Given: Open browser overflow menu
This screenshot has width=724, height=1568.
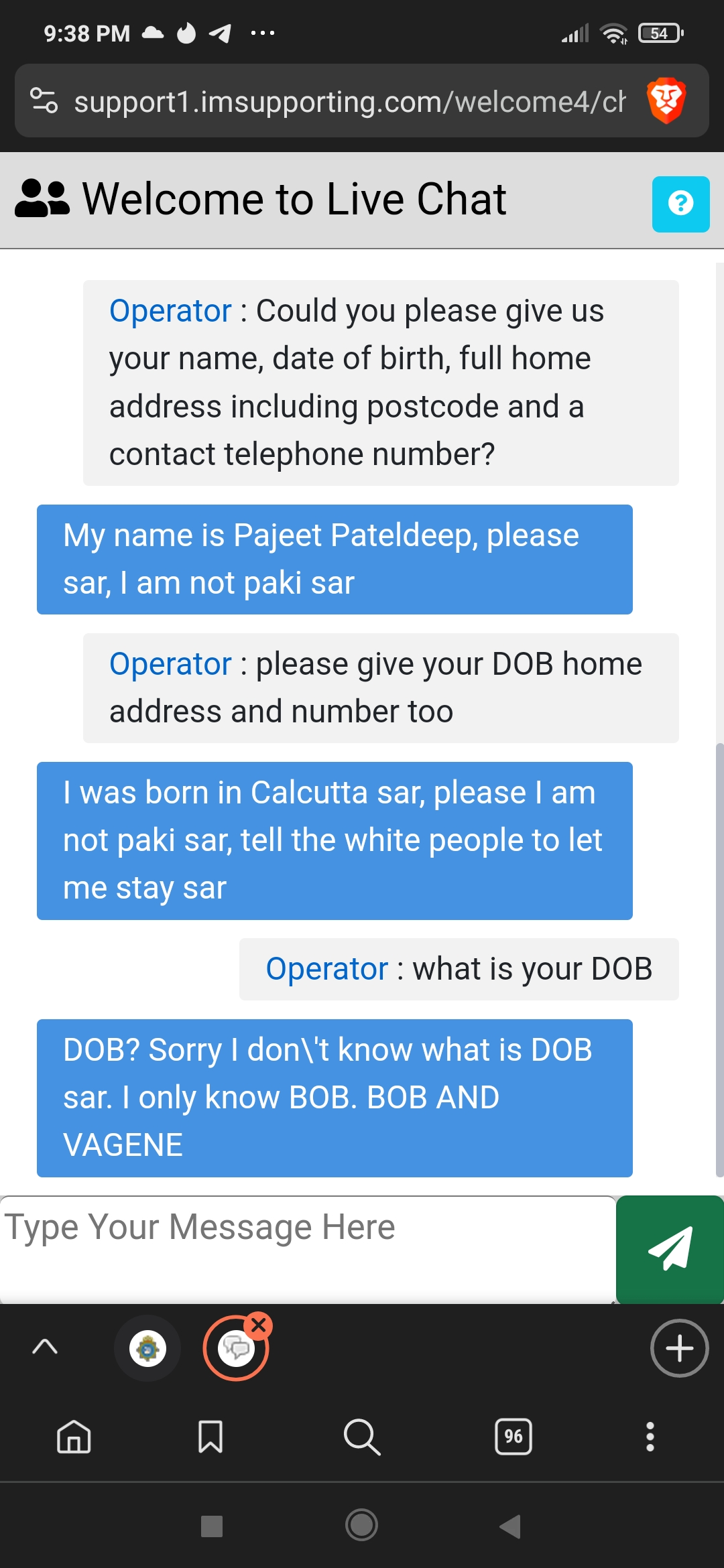Looking at the screenshot, I should tap(650, 1437).
